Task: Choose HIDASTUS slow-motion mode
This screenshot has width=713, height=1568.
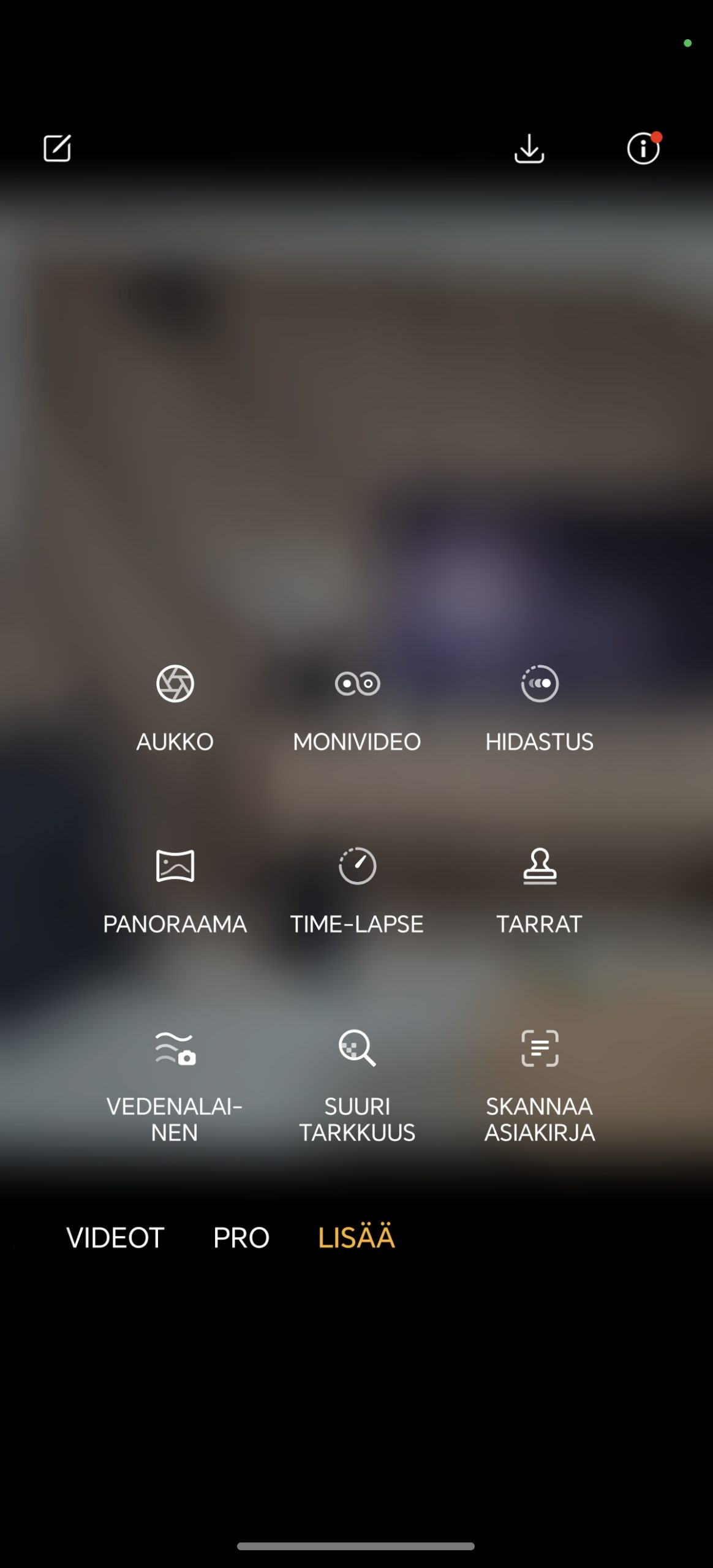Action: click(x=540, y=707)
